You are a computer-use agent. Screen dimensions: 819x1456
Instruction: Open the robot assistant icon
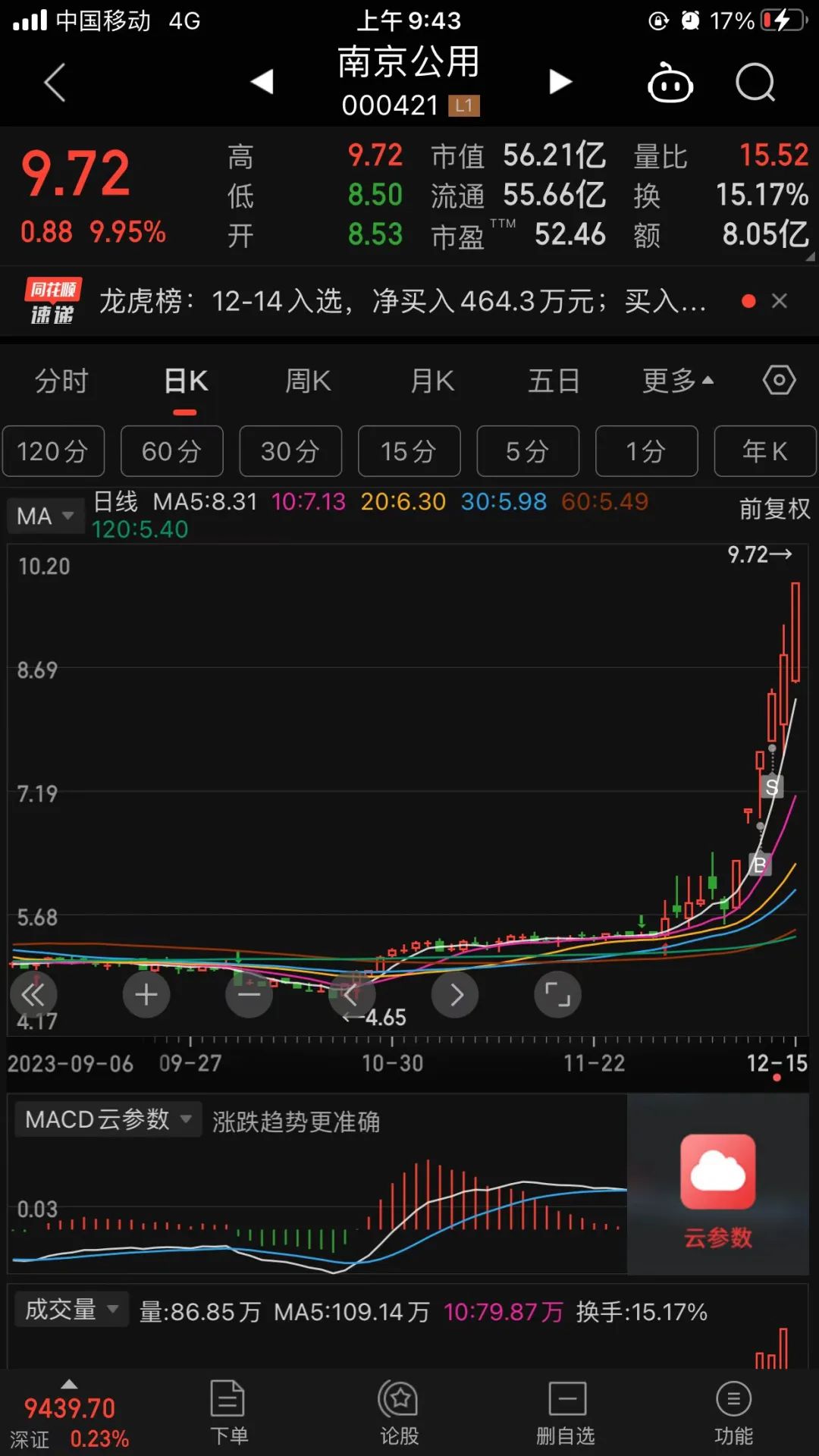point(670,82)
